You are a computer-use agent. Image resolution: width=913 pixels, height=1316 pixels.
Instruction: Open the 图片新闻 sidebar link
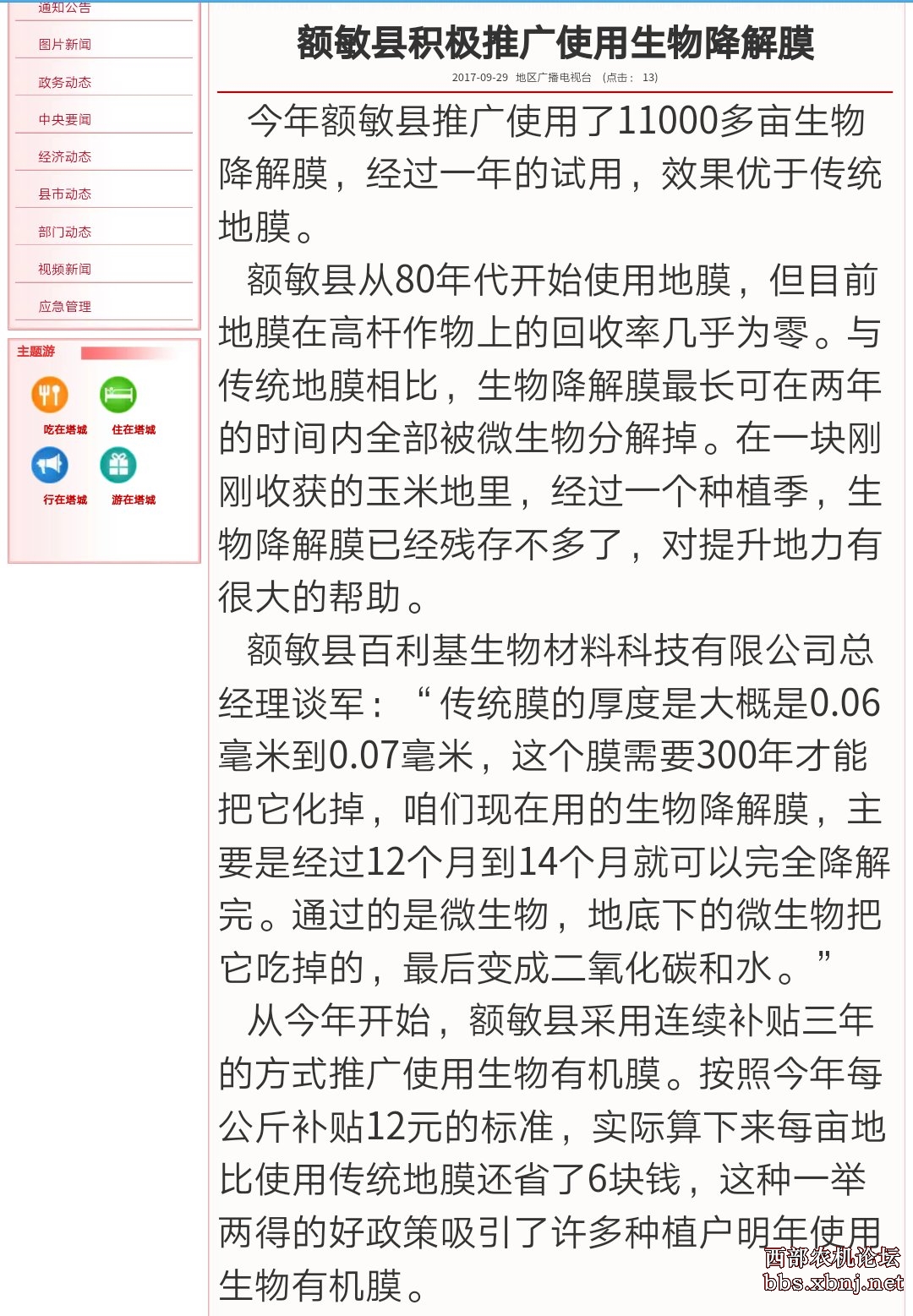(x=65, y=45)
